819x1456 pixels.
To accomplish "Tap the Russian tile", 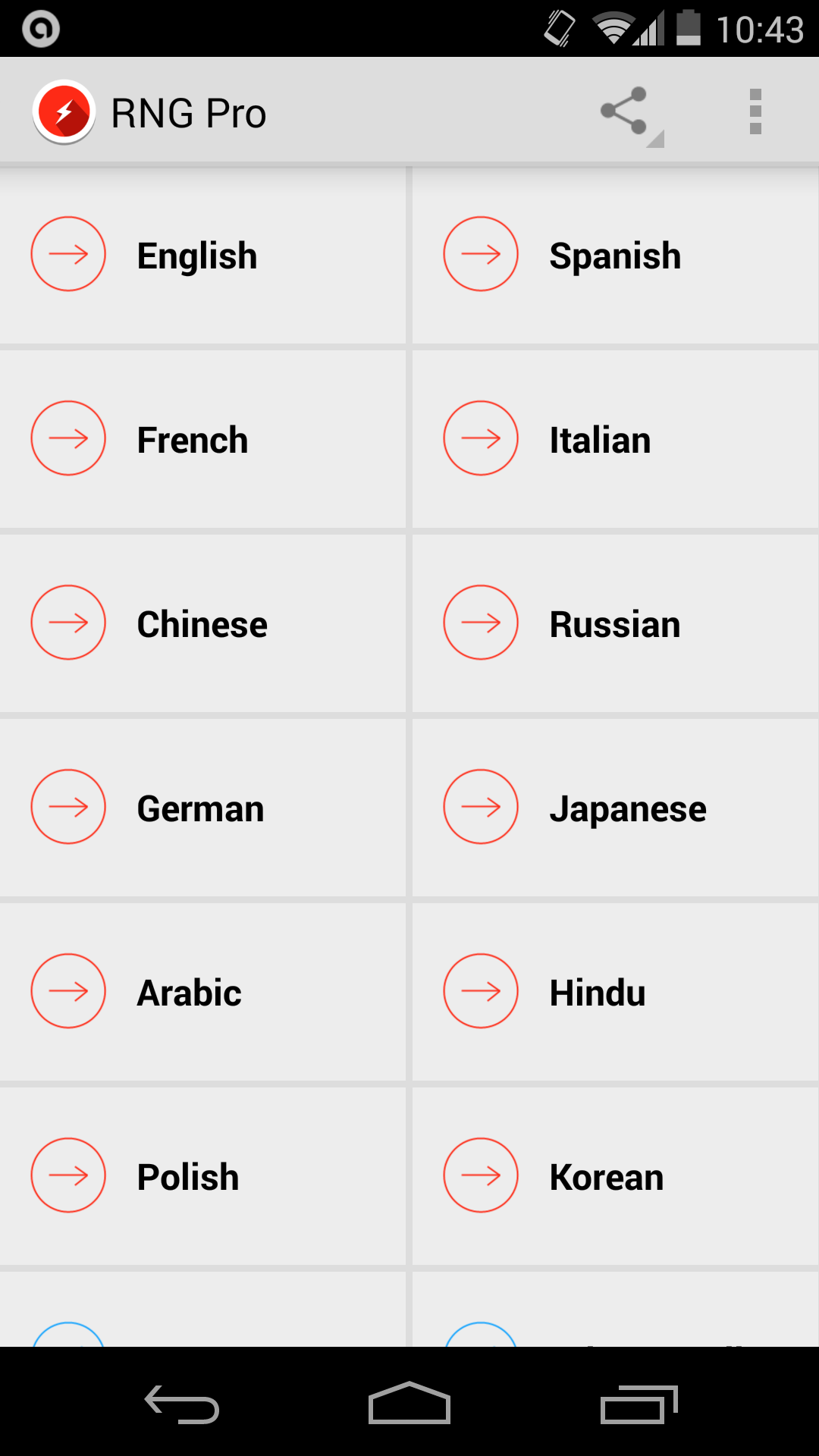I will pyautogui.click(x=615, y=624).
